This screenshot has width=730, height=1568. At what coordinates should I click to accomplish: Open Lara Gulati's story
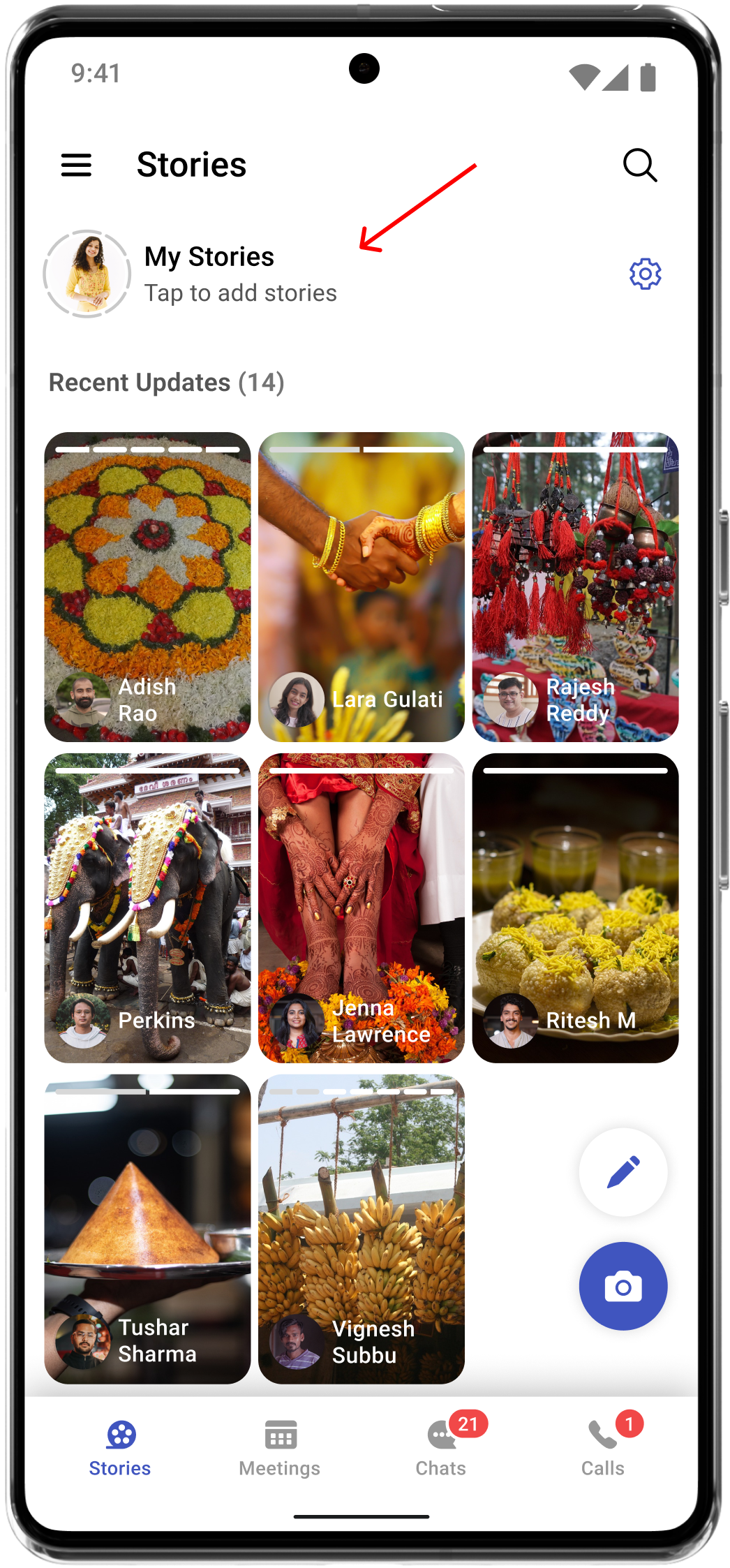[x=361, y=586]
